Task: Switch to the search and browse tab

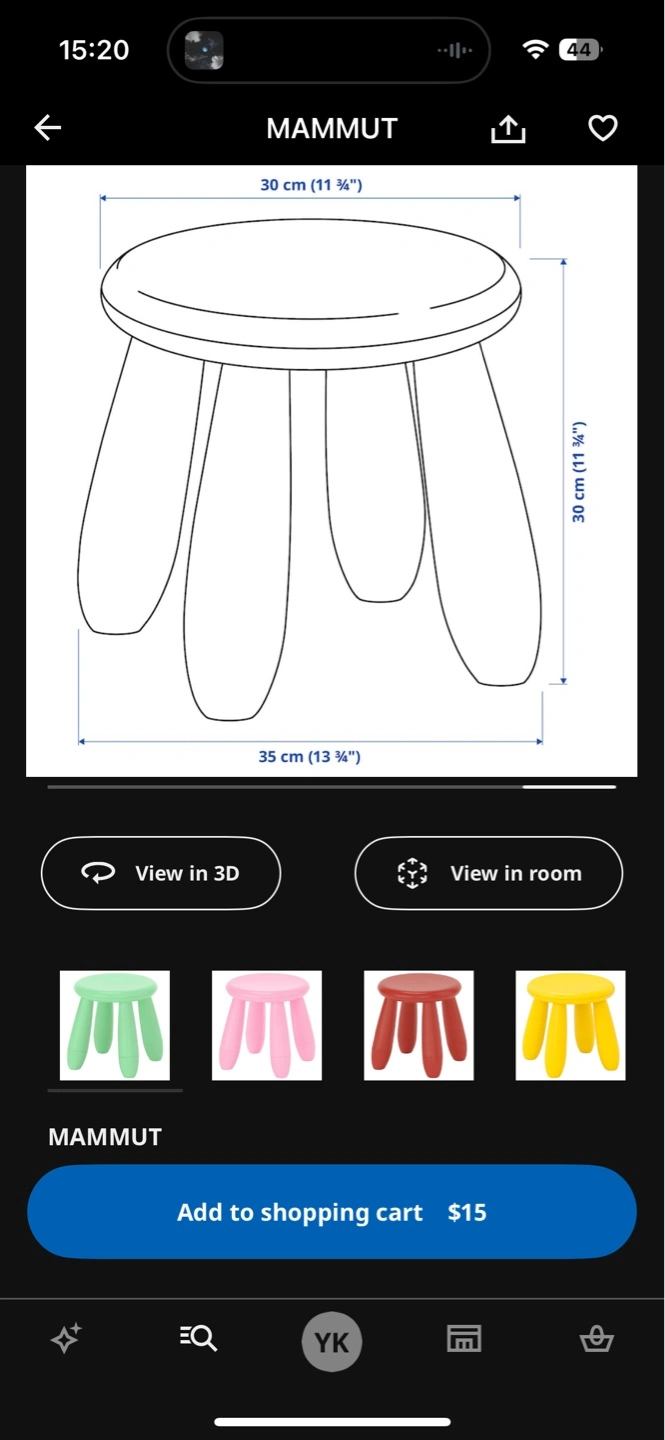Action: (198, 1338)
